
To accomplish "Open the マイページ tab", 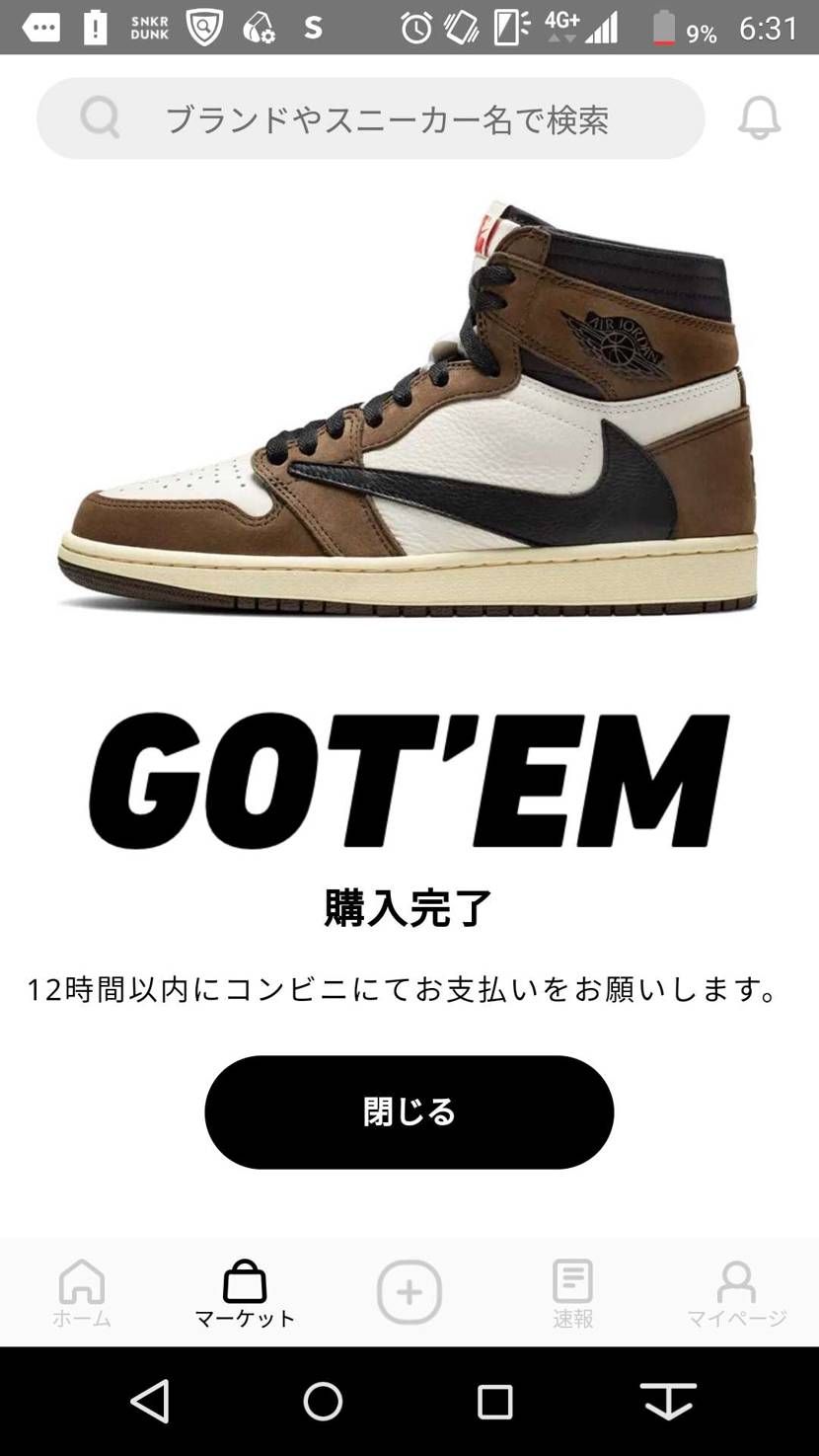I will pos(736,1292).
